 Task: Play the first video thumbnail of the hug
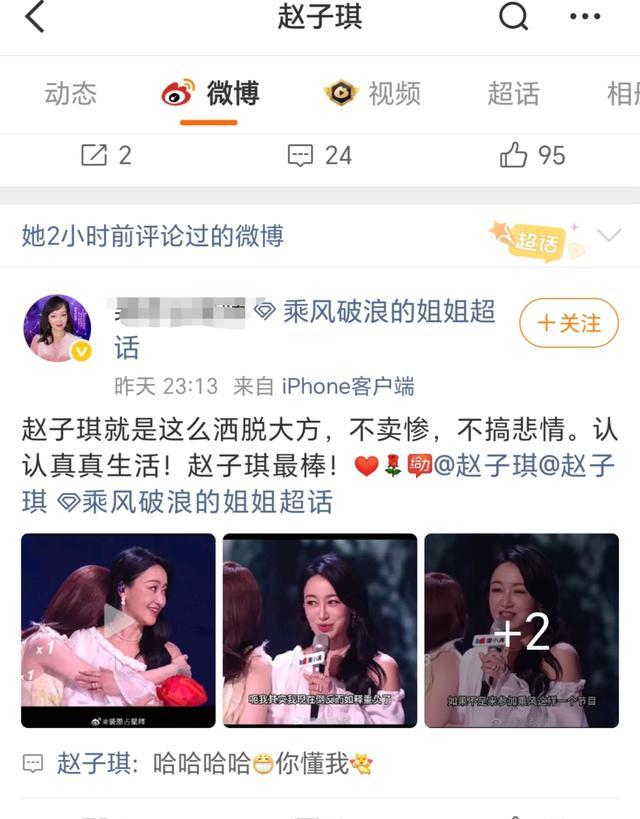tap(118, 630)
